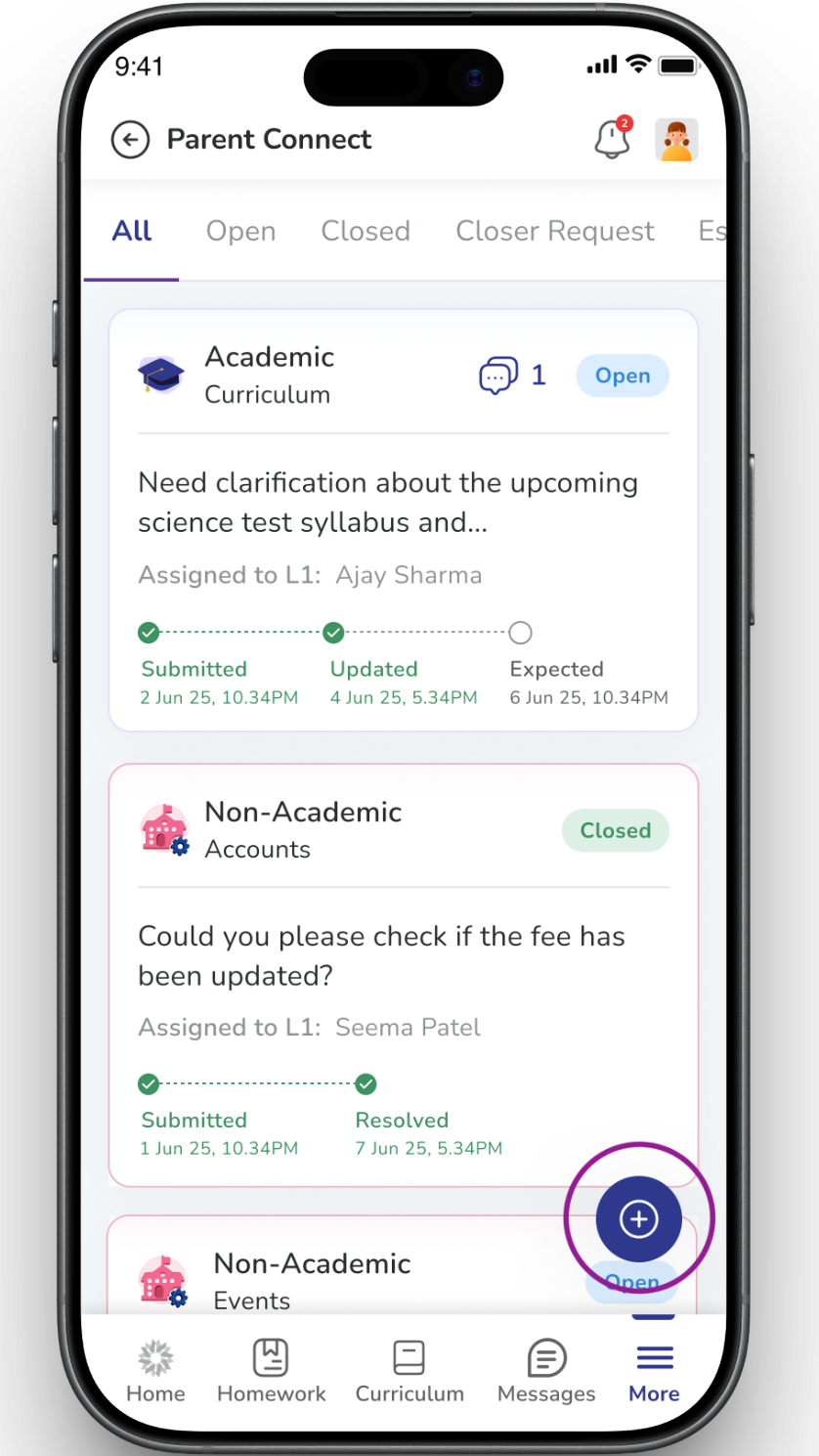Open the profile avatar

tap(676, 140)
